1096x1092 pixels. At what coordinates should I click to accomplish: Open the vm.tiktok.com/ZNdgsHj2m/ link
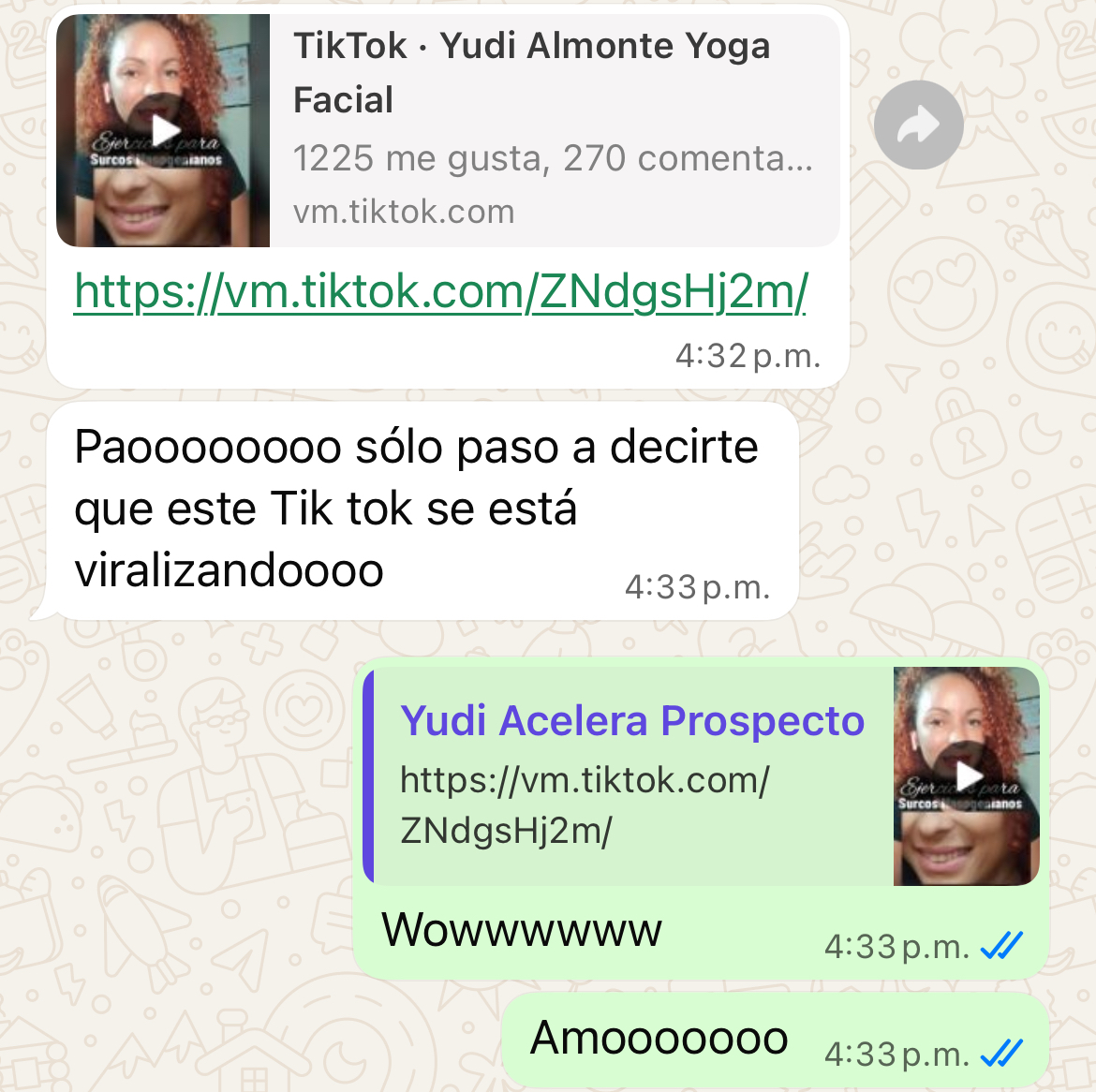(440, 292)
